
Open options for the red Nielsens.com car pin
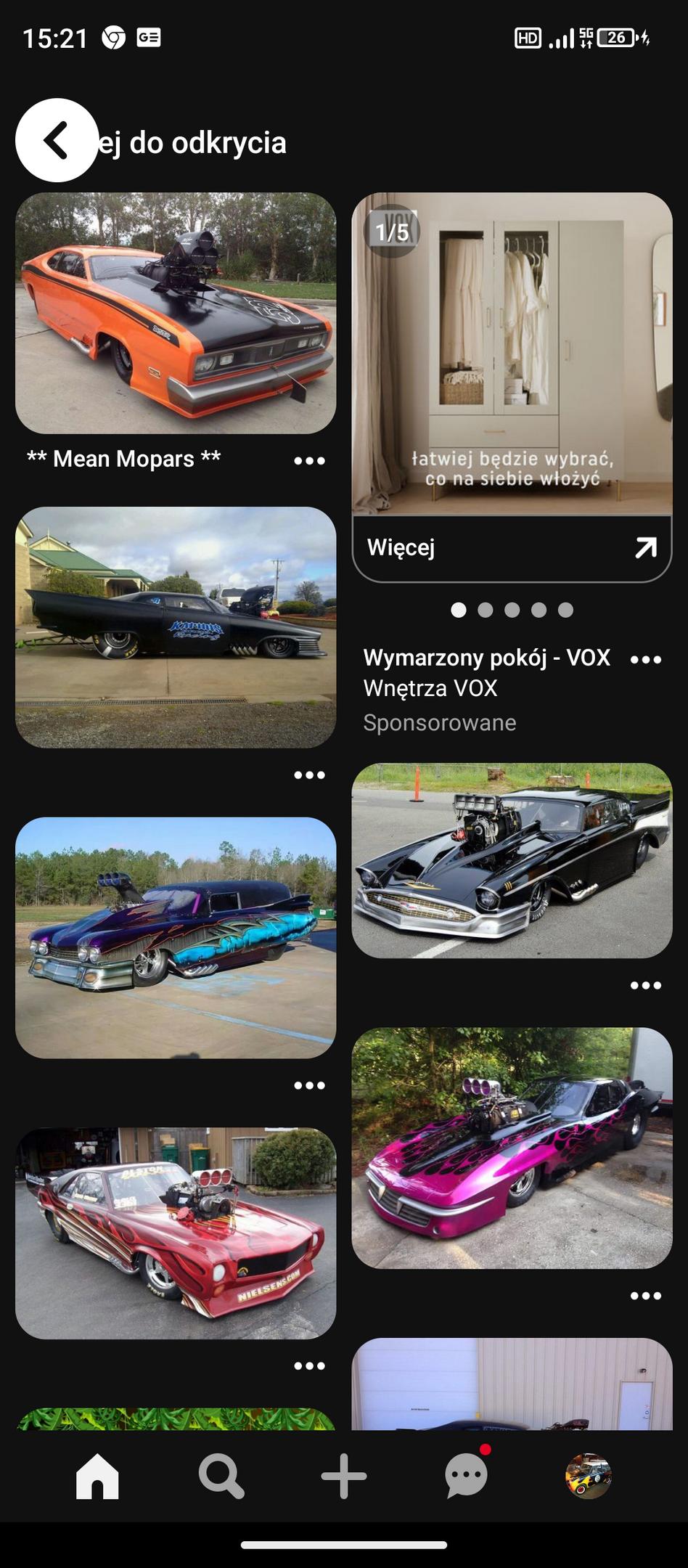pos(309,1365)
